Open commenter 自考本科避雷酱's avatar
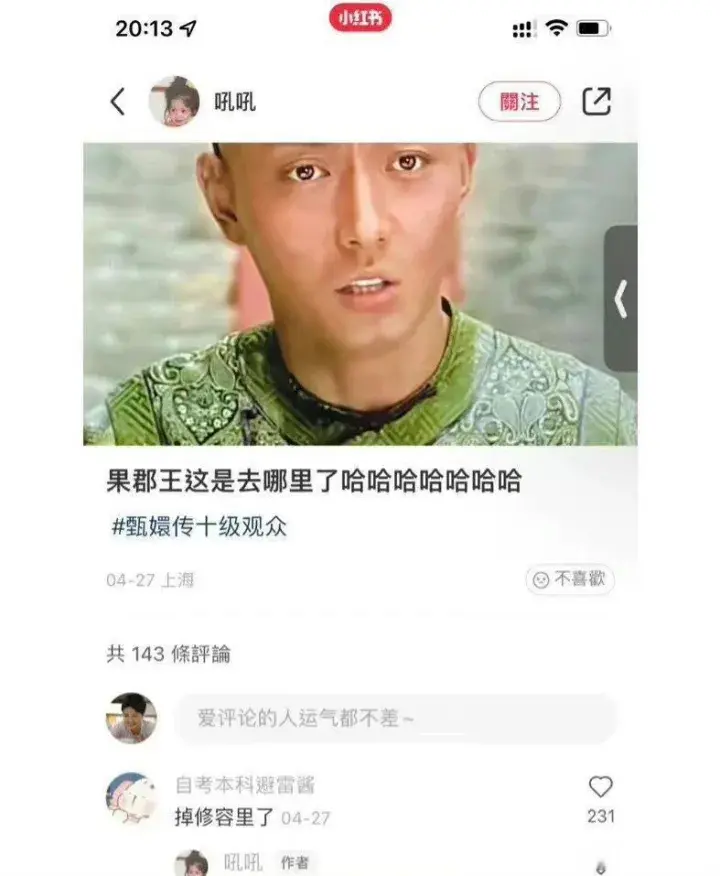The height and width of the screenshot is (876, 720). 131,798
